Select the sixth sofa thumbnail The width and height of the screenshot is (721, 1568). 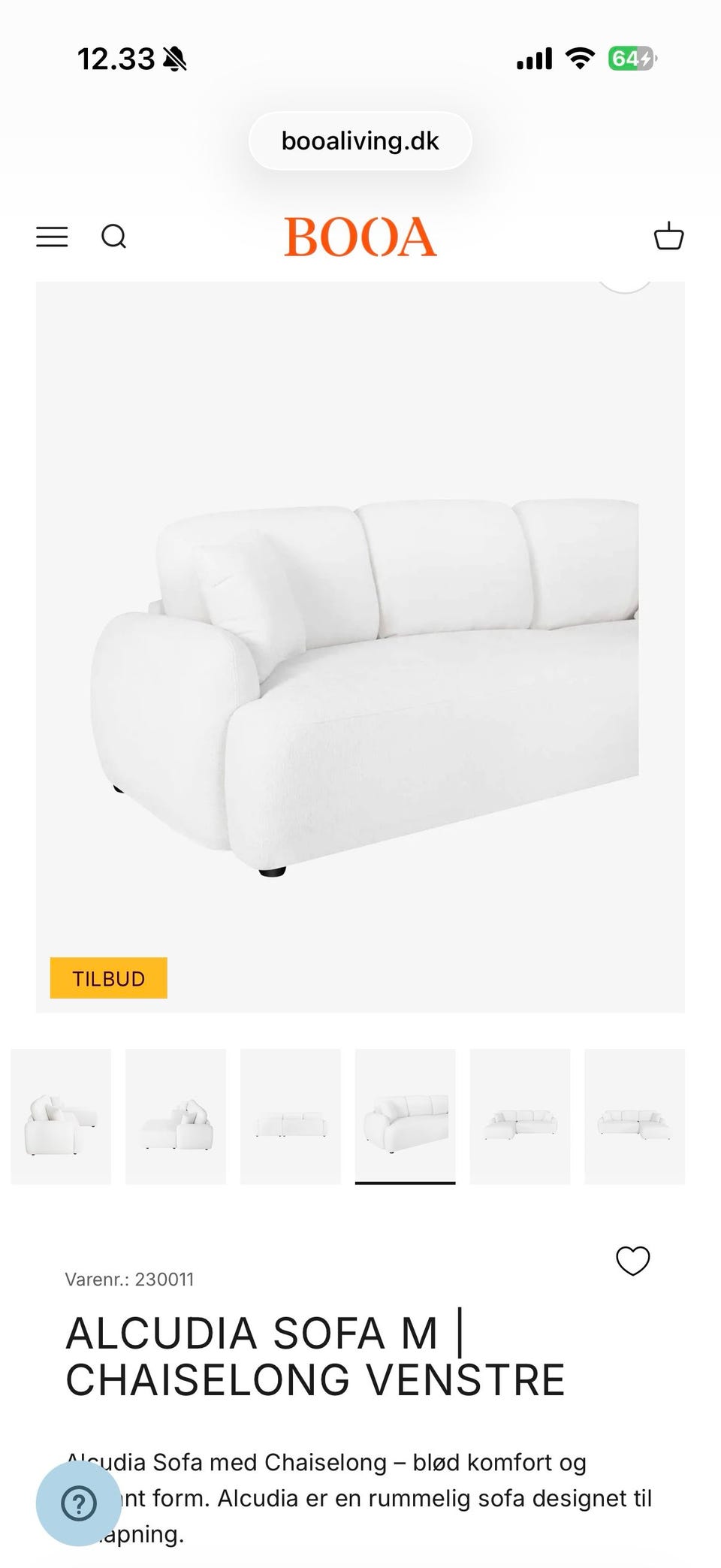635,1116
